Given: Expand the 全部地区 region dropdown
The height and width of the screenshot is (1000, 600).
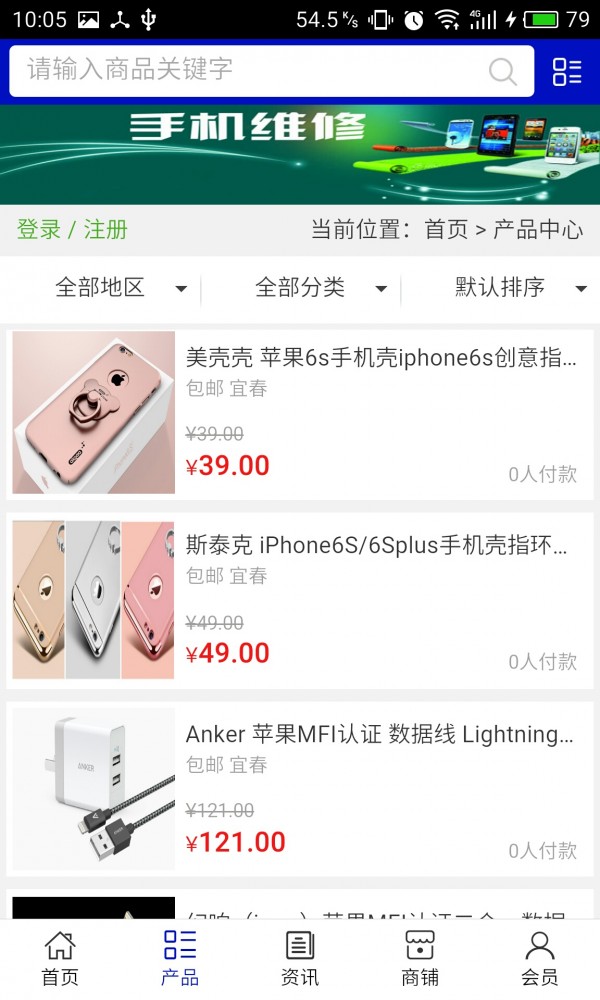Looking at the screenshot, I should (x=120, y=288).
